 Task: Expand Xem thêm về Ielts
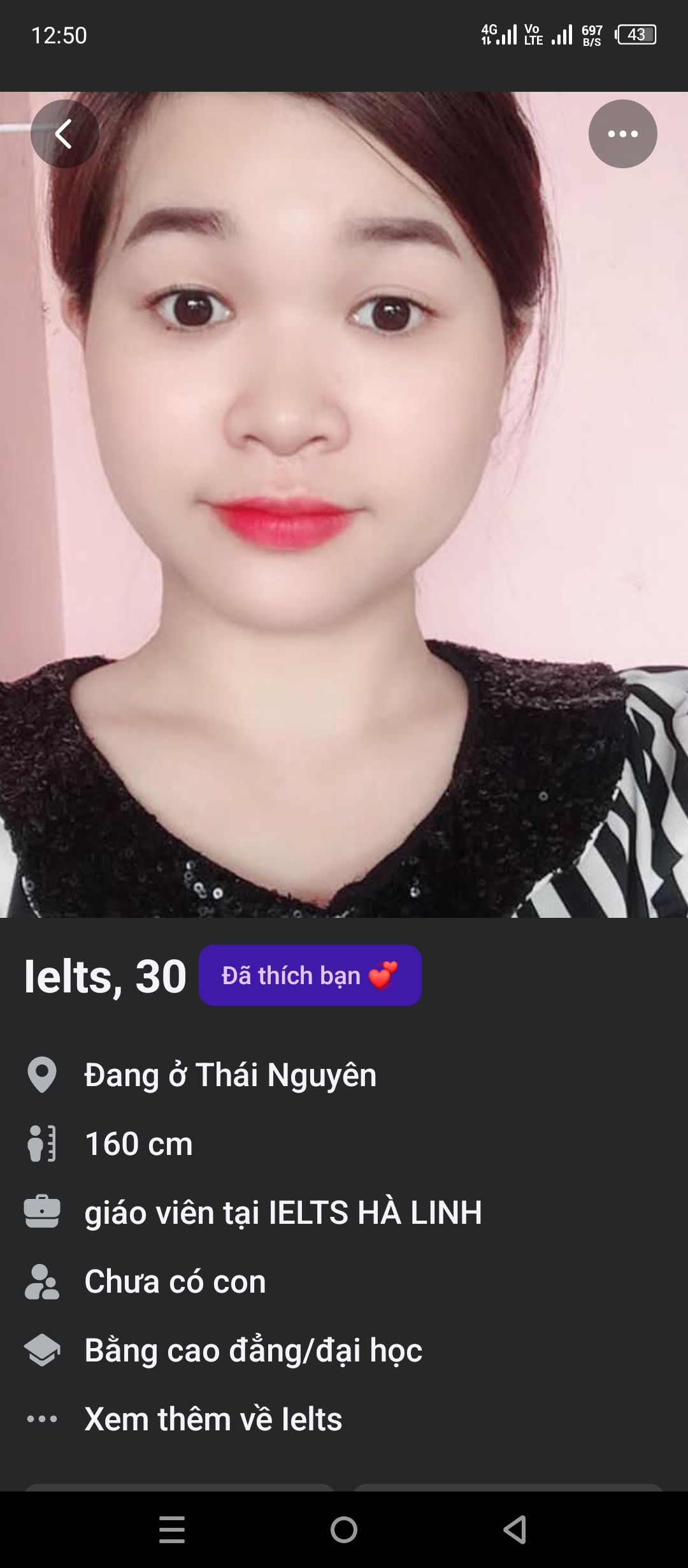click(213, 1419)
